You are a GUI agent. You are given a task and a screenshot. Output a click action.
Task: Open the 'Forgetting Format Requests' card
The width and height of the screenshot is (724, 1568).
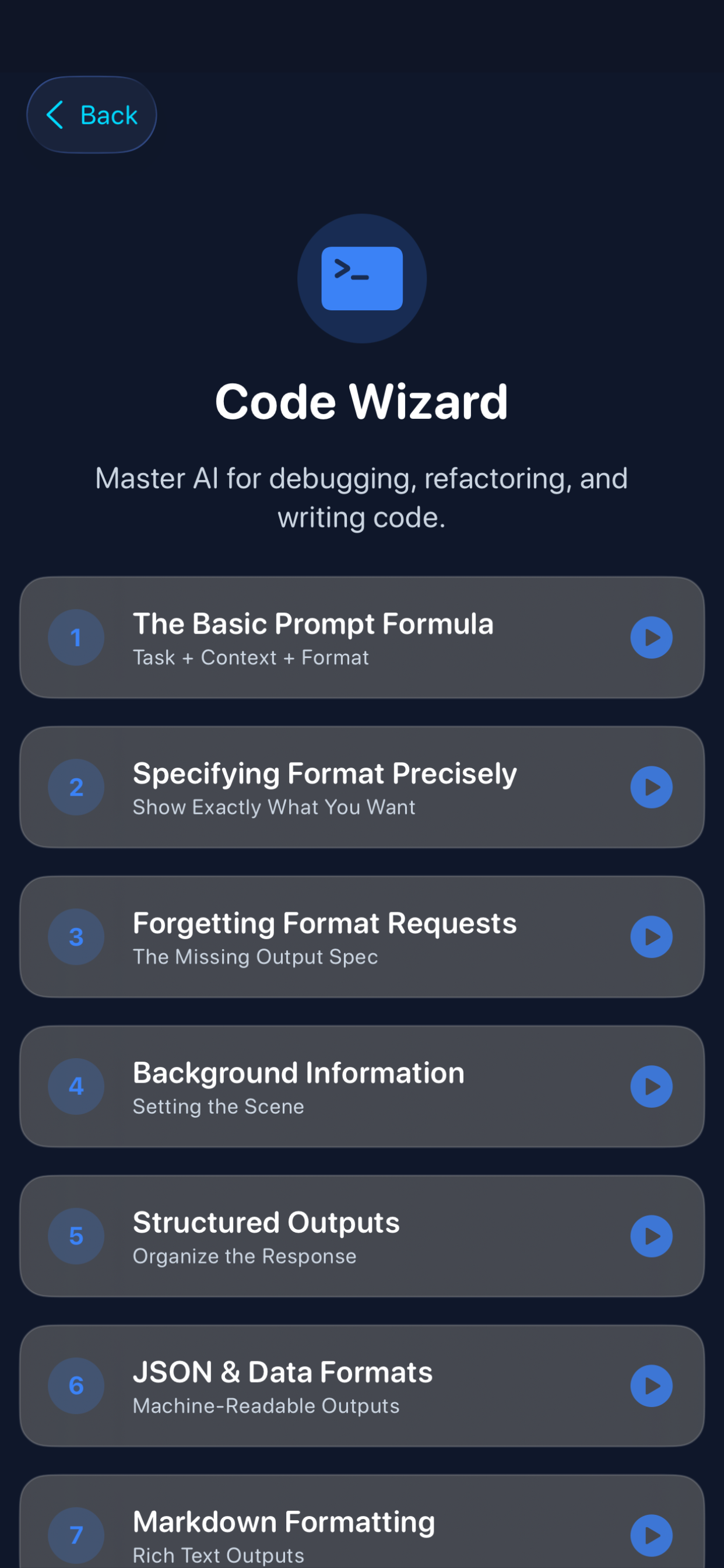coord(361,937)
